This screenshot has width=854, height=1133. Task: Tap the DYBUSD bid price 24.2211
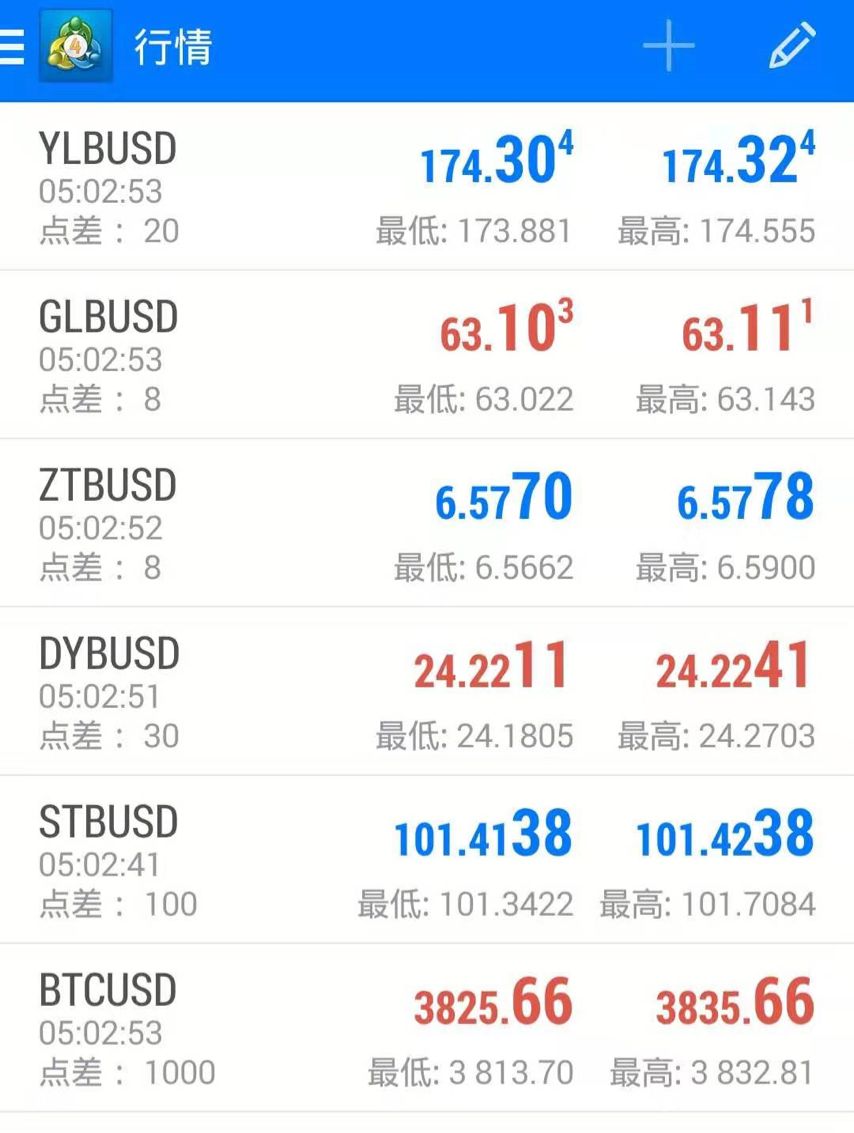[490, 665]
